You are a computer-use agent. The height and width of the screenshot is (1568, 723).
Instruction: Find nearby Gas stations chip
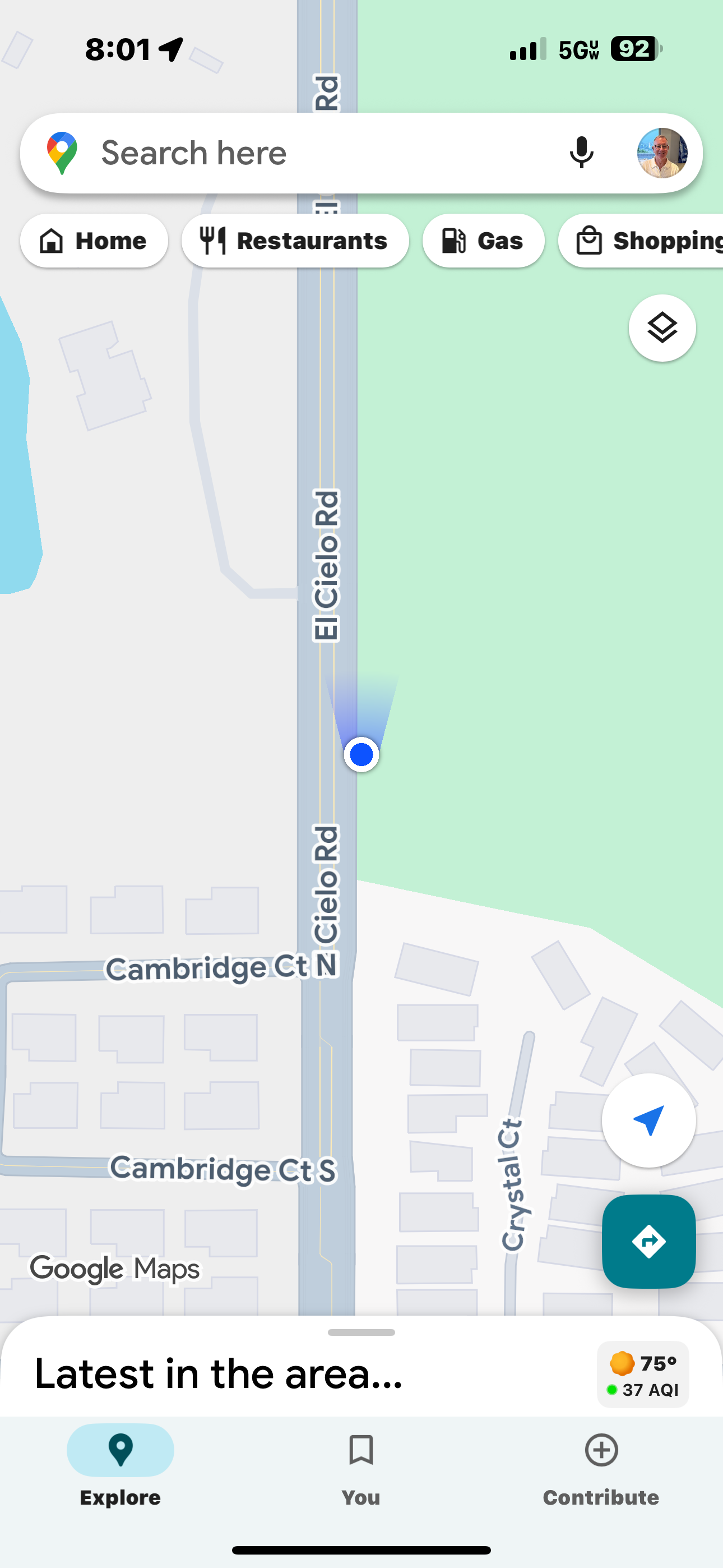(x=483, y=241)
